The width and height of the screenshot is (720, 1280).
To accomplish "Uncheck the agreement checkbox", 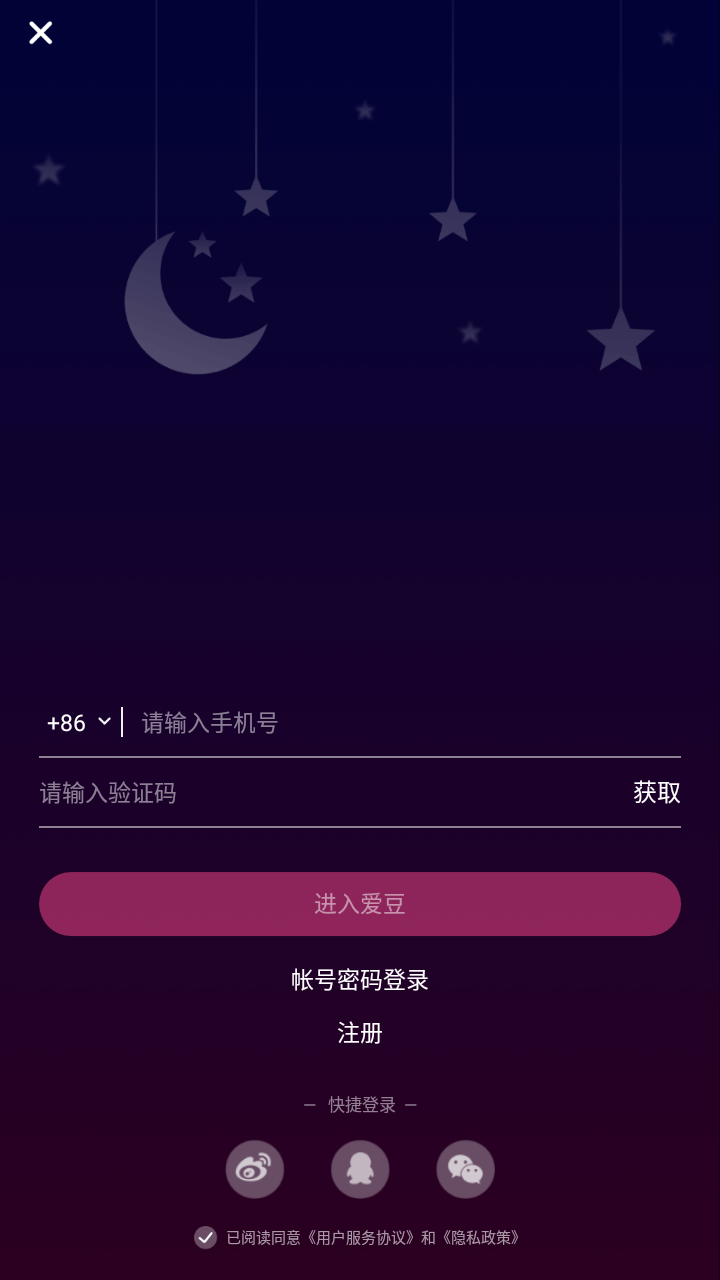I will (x=205, y=1238).
